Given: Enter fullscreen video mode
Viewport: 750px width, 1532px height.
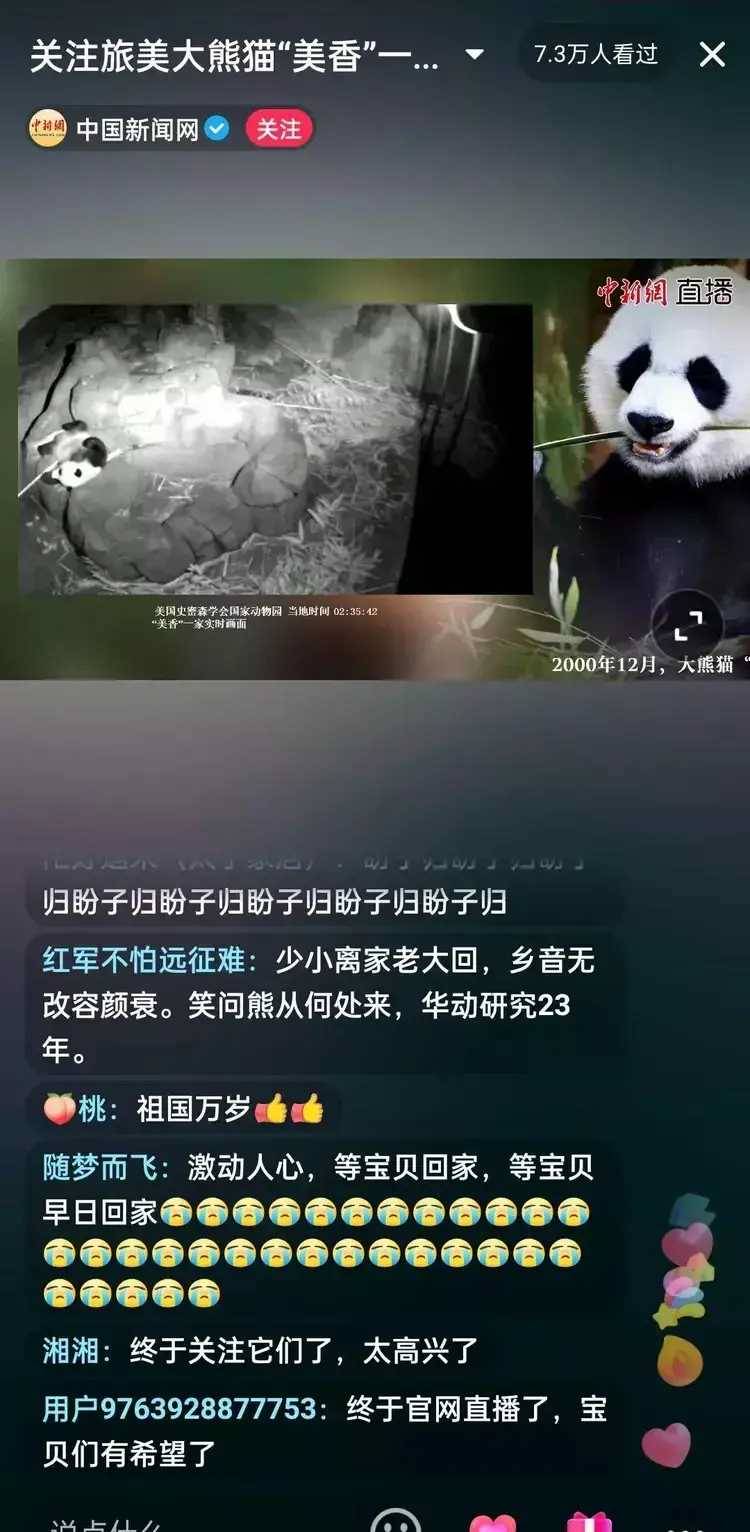Looking at the screenshot, I should [687, 626].
